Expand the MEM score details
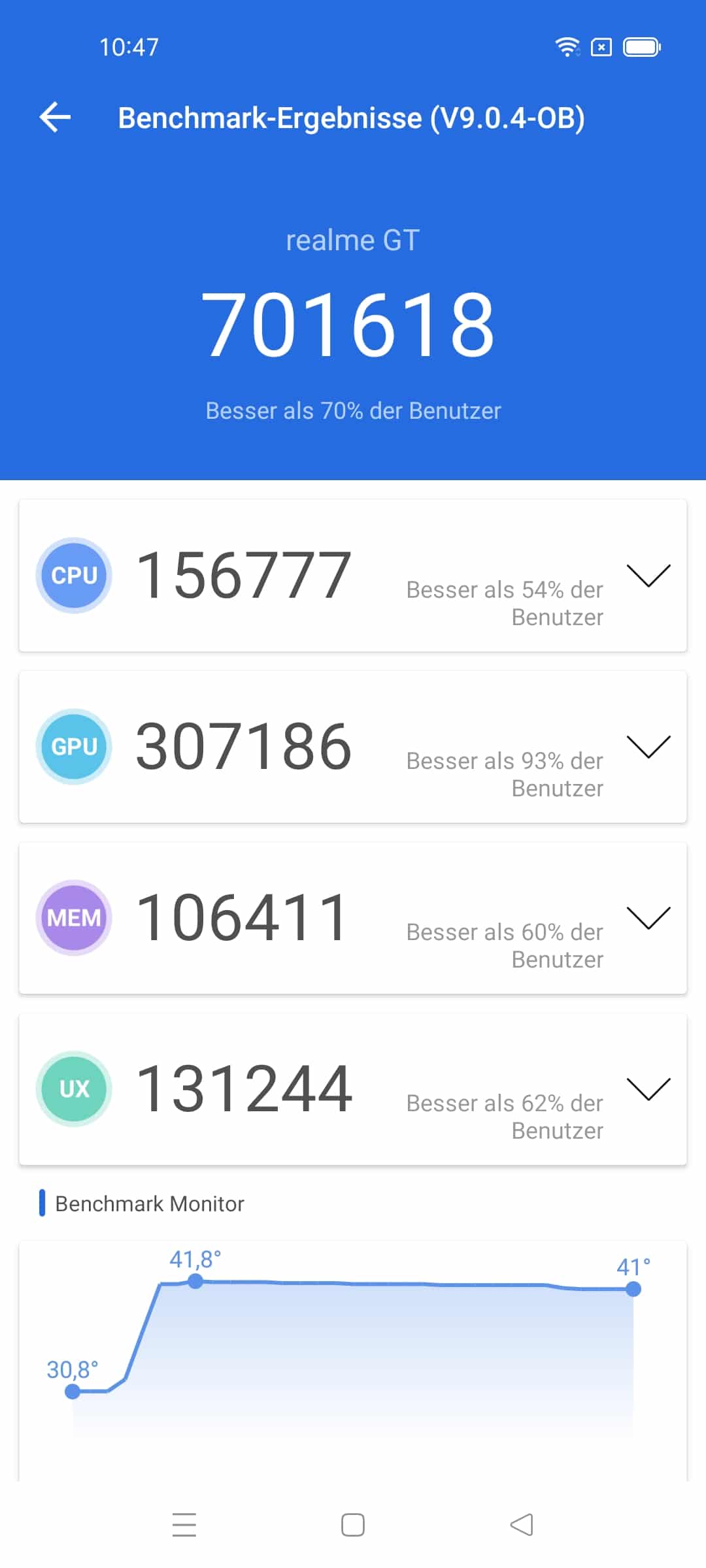The width and height of the screenshot is (706, 1568). click(x=648, y=918)
